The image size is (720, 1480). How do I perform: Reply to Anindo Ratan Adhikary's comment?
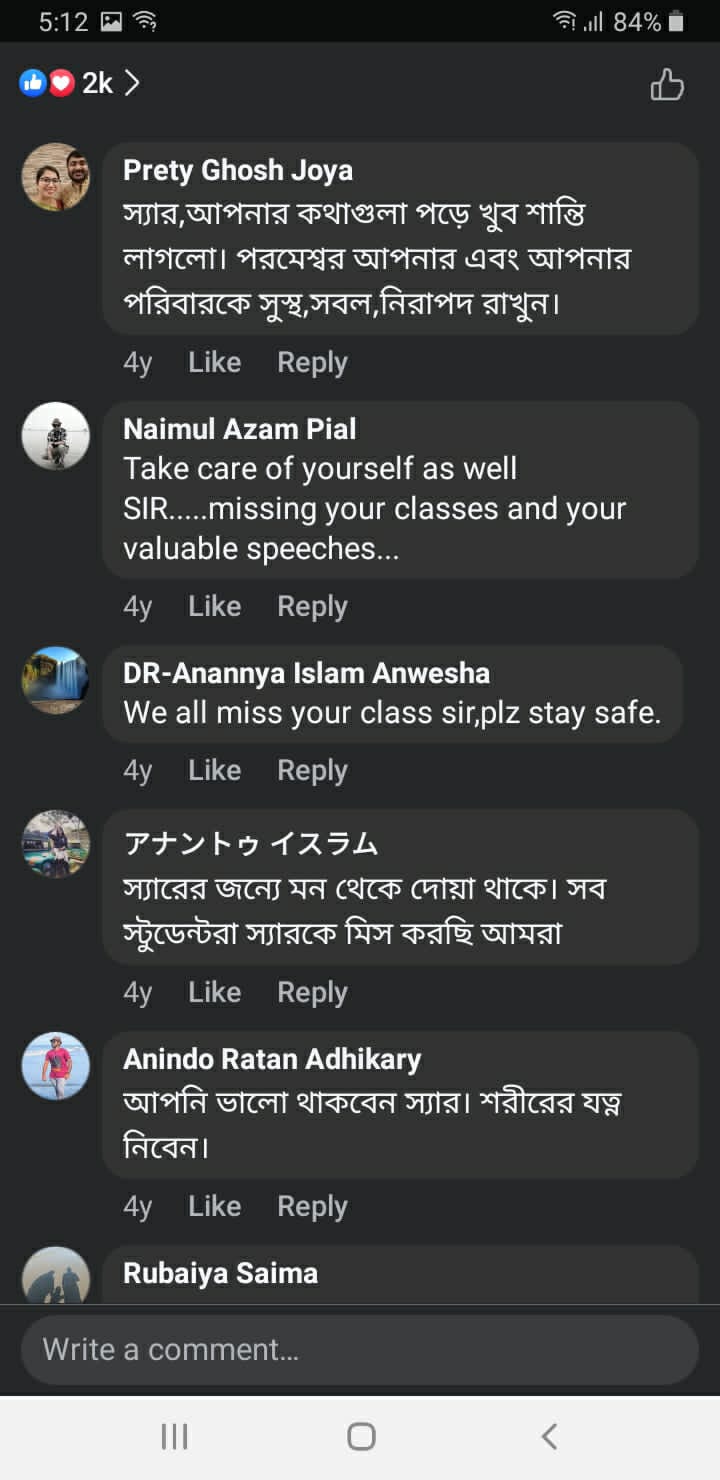pos(312,1206)
